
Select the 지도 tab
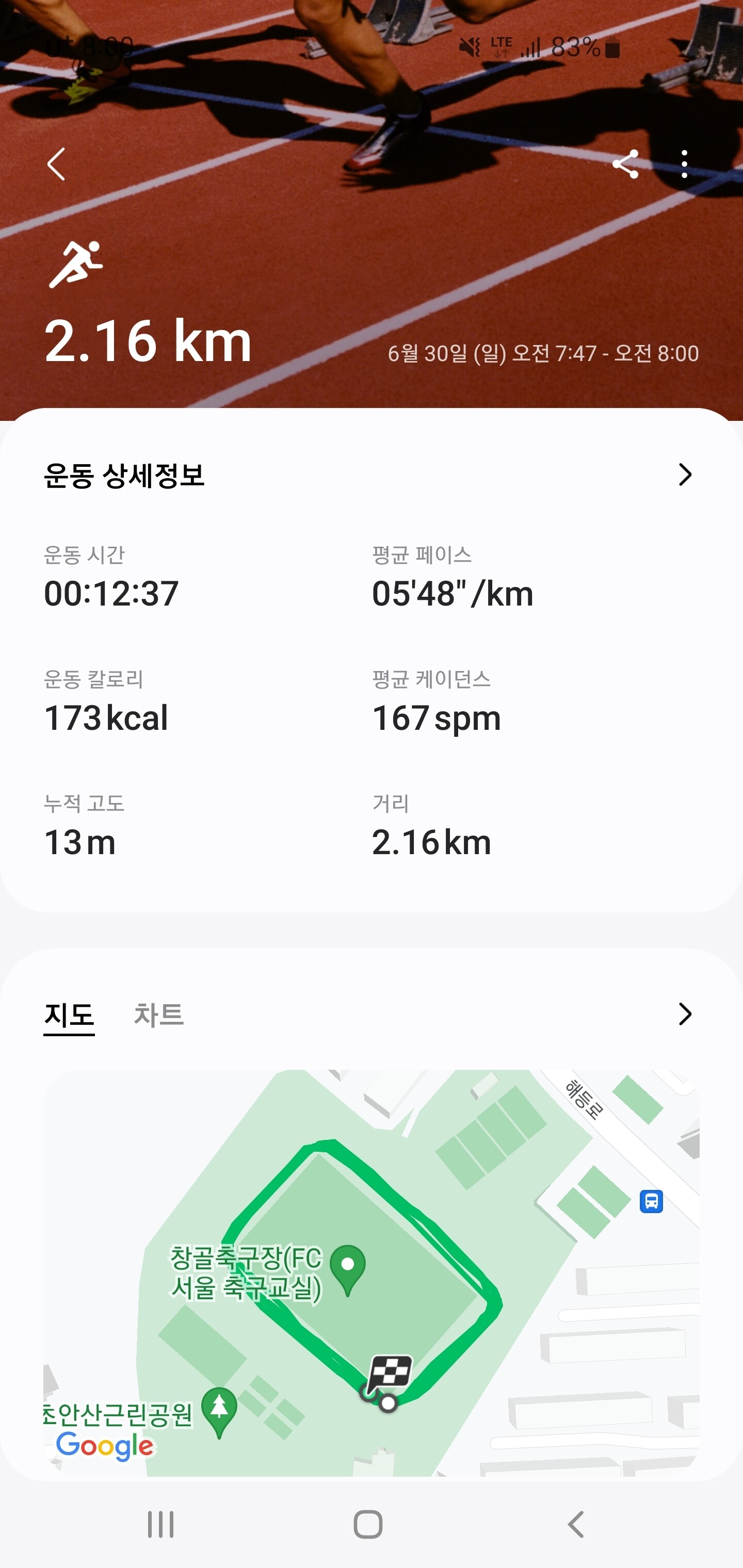(x=69, y=1015)
